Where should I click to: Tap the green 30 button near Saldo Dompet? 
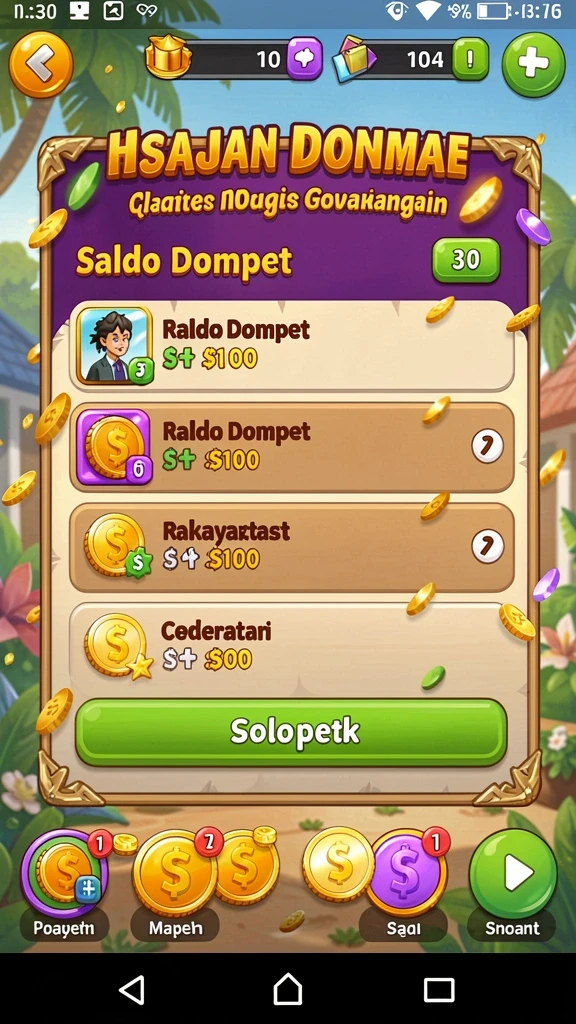pos(466,260)
